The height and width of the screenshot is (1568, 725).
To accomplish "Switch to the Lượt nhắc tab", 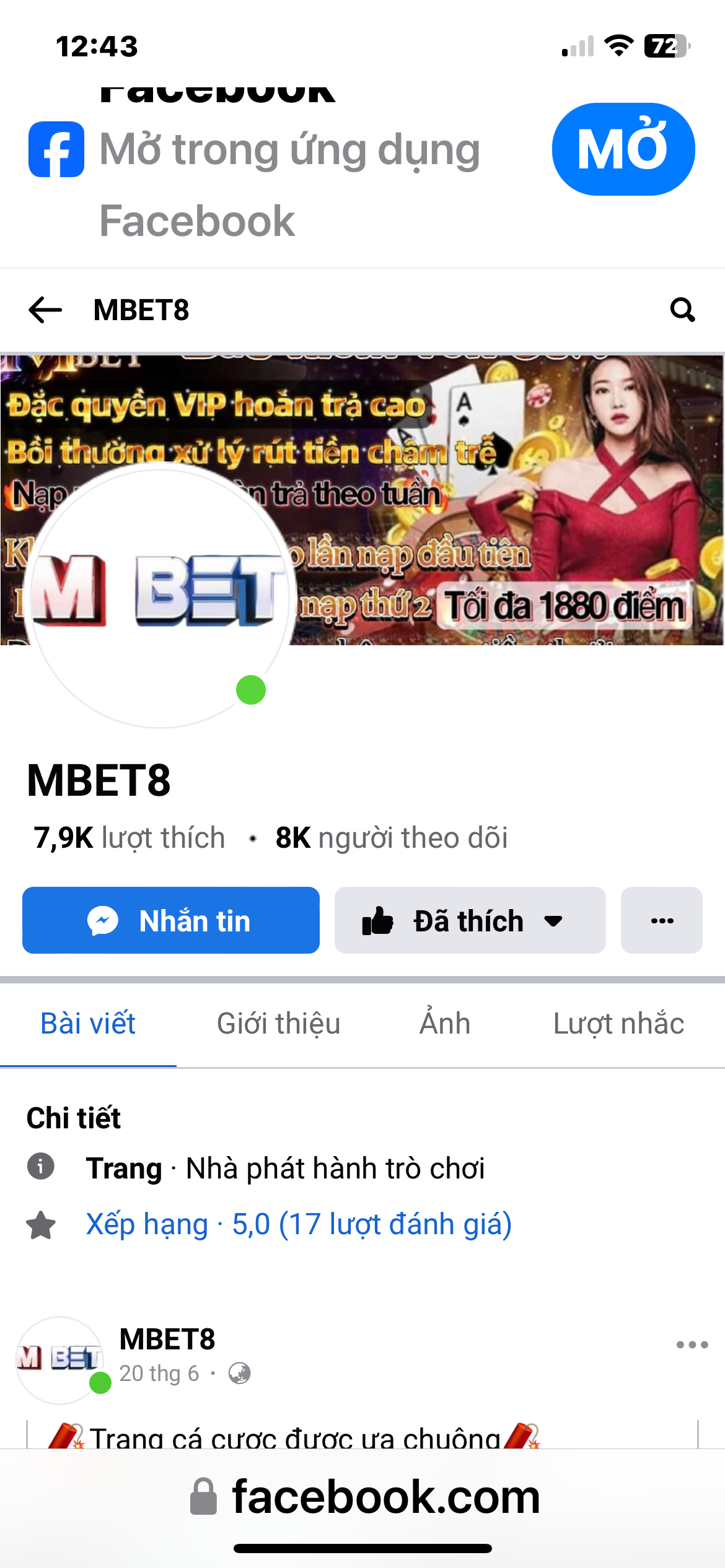I will [x=618, y=1024].
